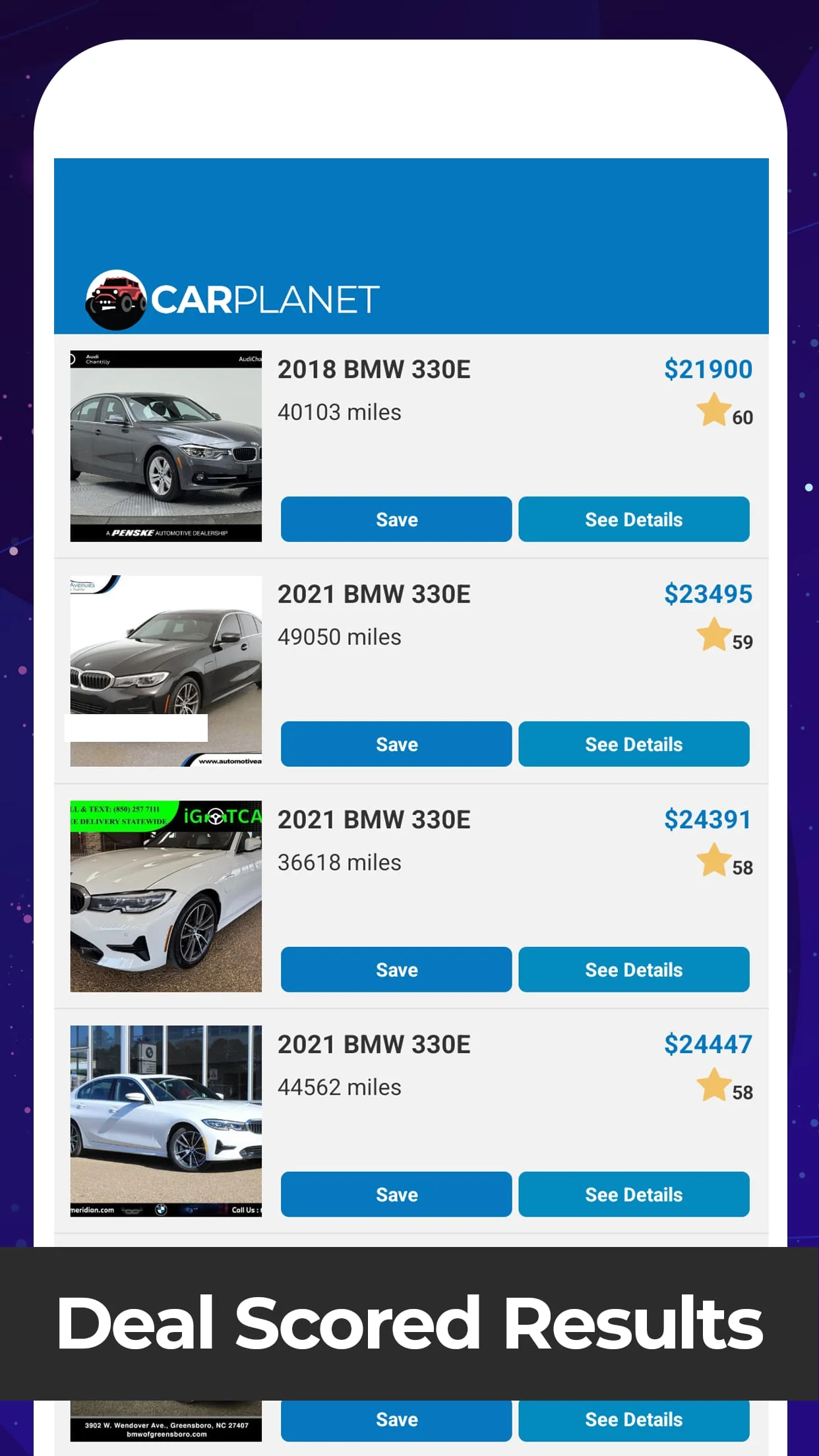Click the star icon in the second listing row
Screen dimensions: 819x1456
pyautogui.click(x=715, y=633)
